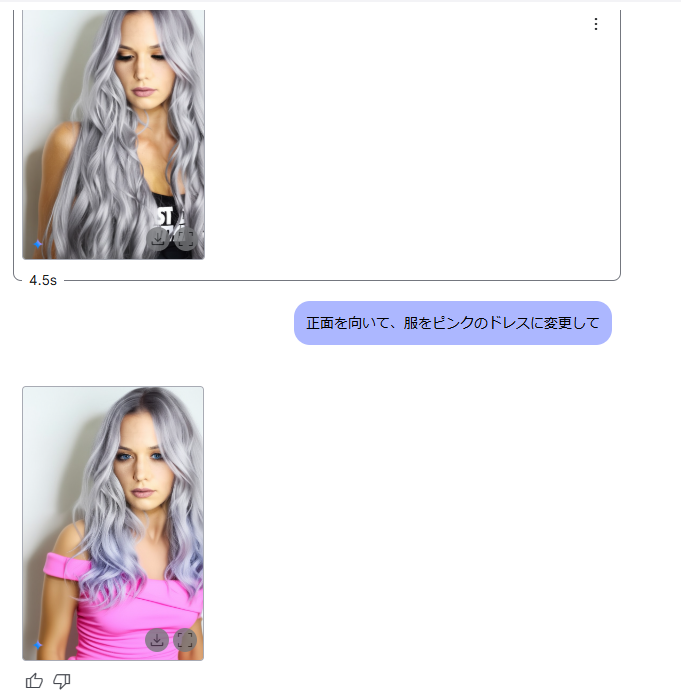Give the response a thumbs up
This screenshot has width=681, height=691.
tap(35, 681)
